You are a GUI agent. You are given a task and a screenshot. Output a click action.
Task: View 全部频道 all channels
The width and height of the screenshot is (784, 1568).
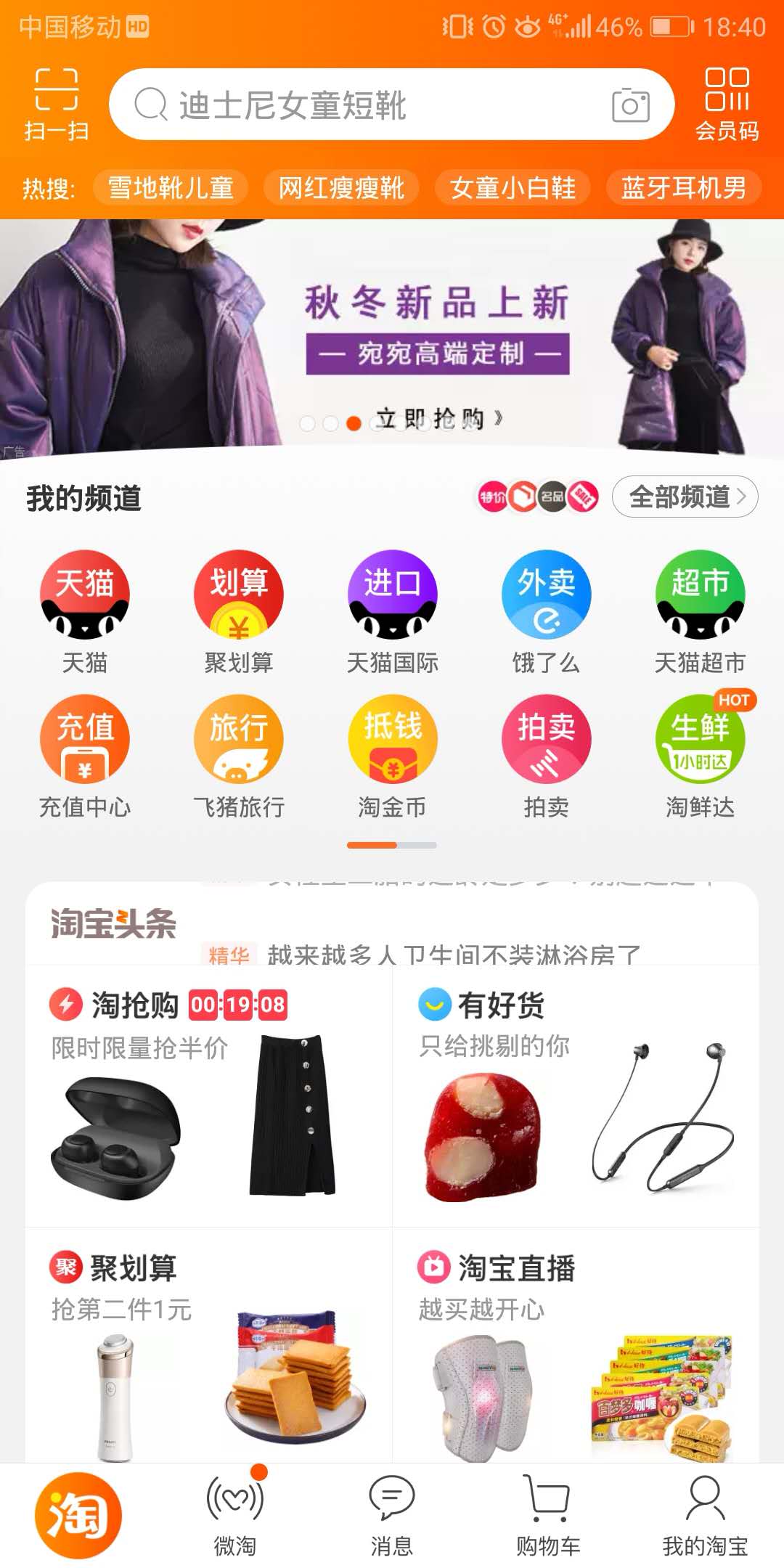[x=685, y=497]
